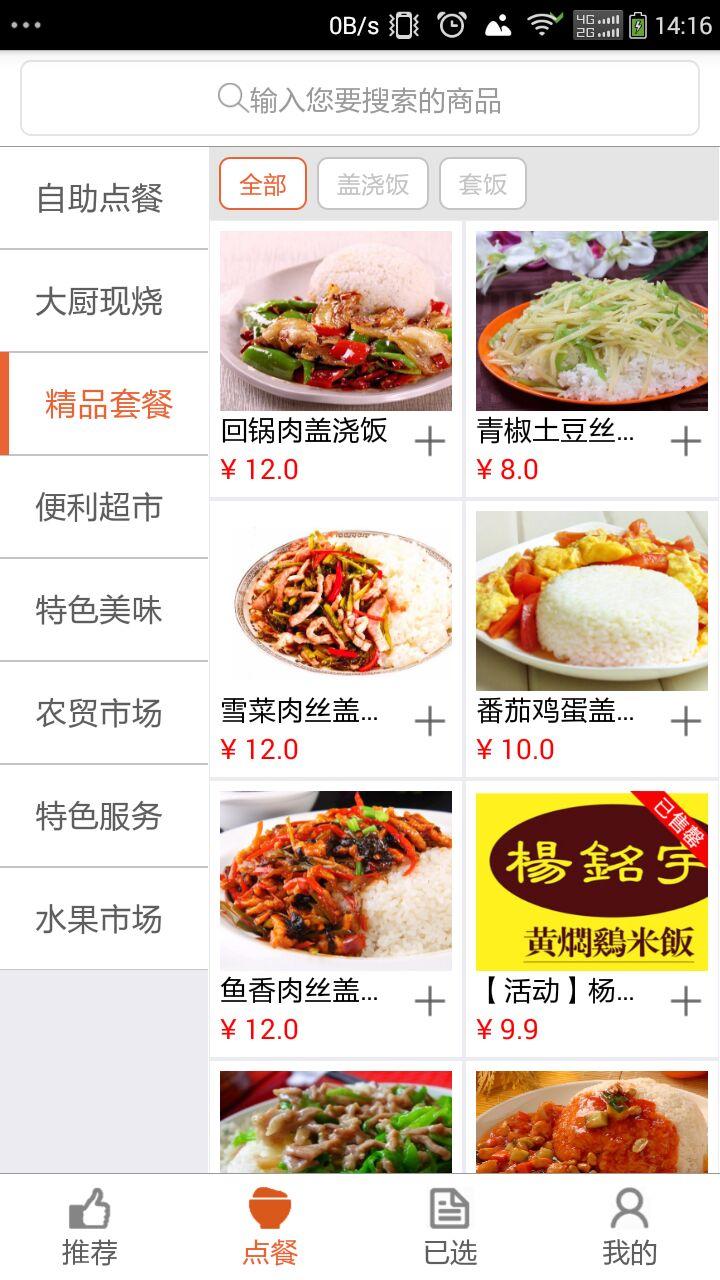The image size is (720, 1280).
Task: Add 雪菜肉丝盖浇饭 with plus icon
Action: click(429, 721)
